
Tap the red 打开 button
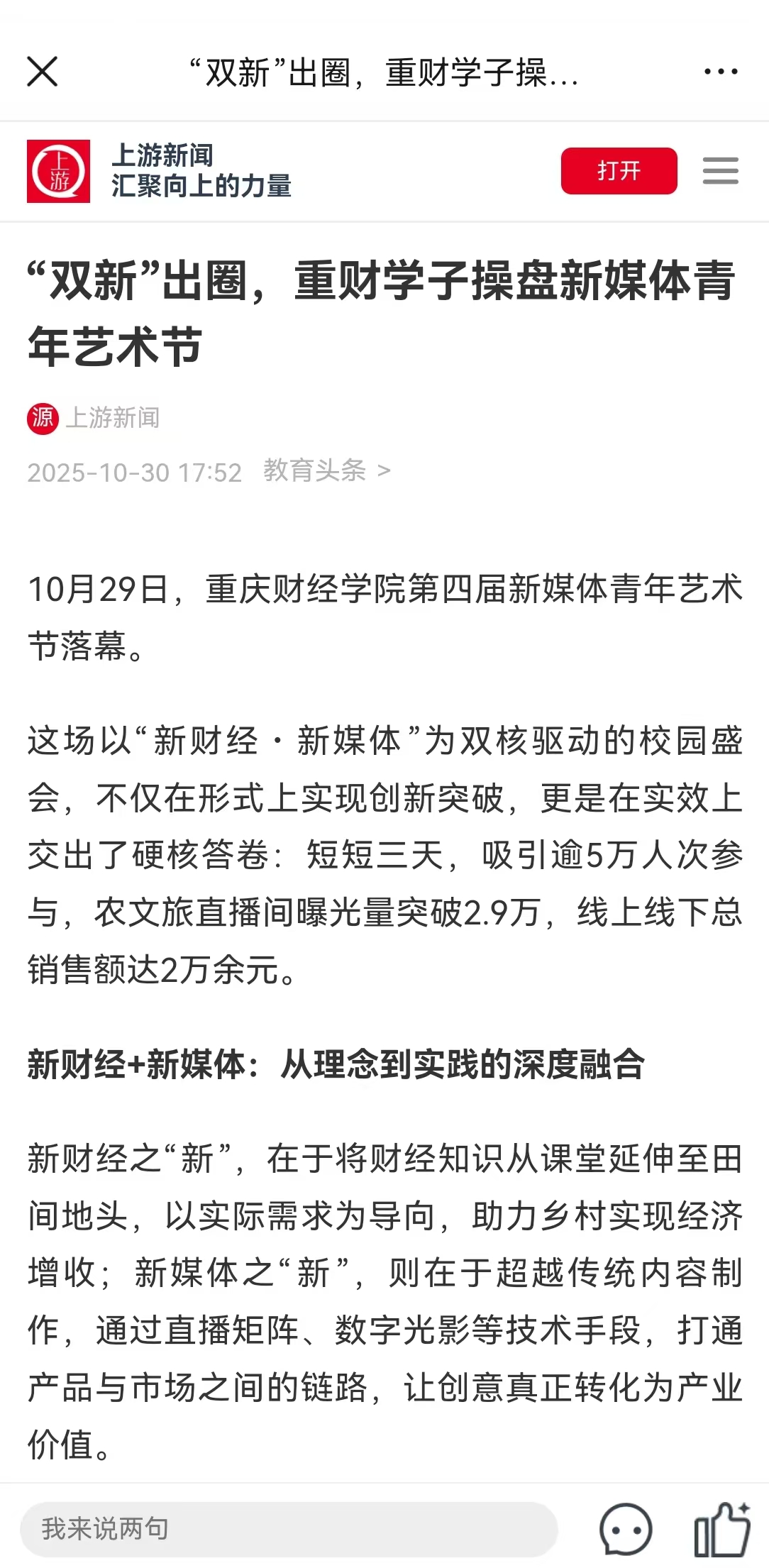tap(619, 171)
